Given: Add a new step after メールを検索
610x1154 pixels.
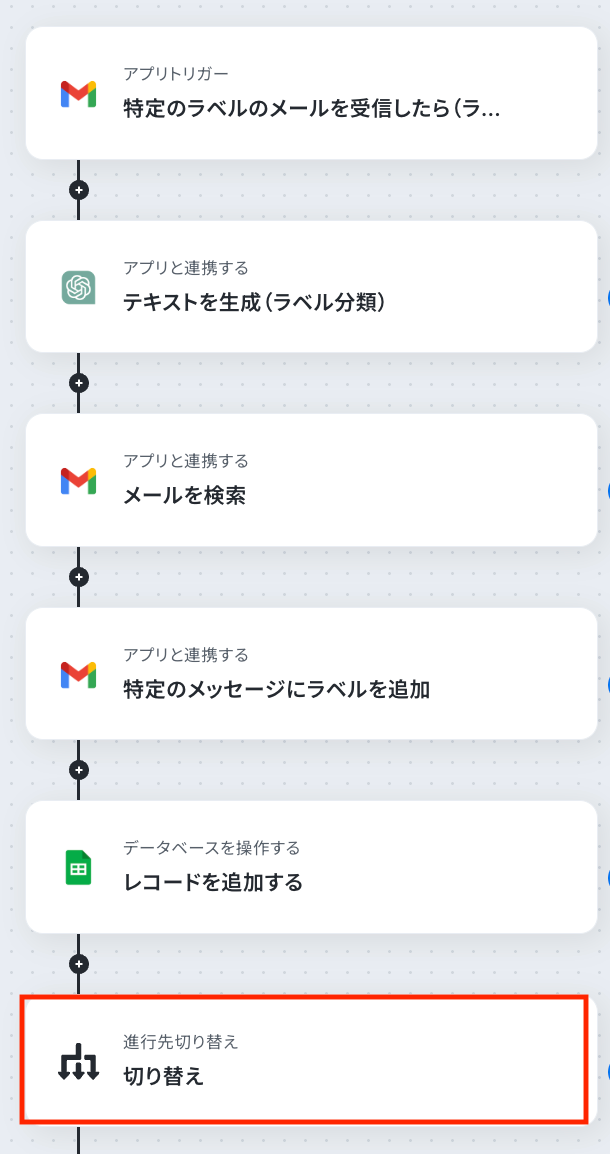Looking at the screenshot, I should [x=79, y=577].
